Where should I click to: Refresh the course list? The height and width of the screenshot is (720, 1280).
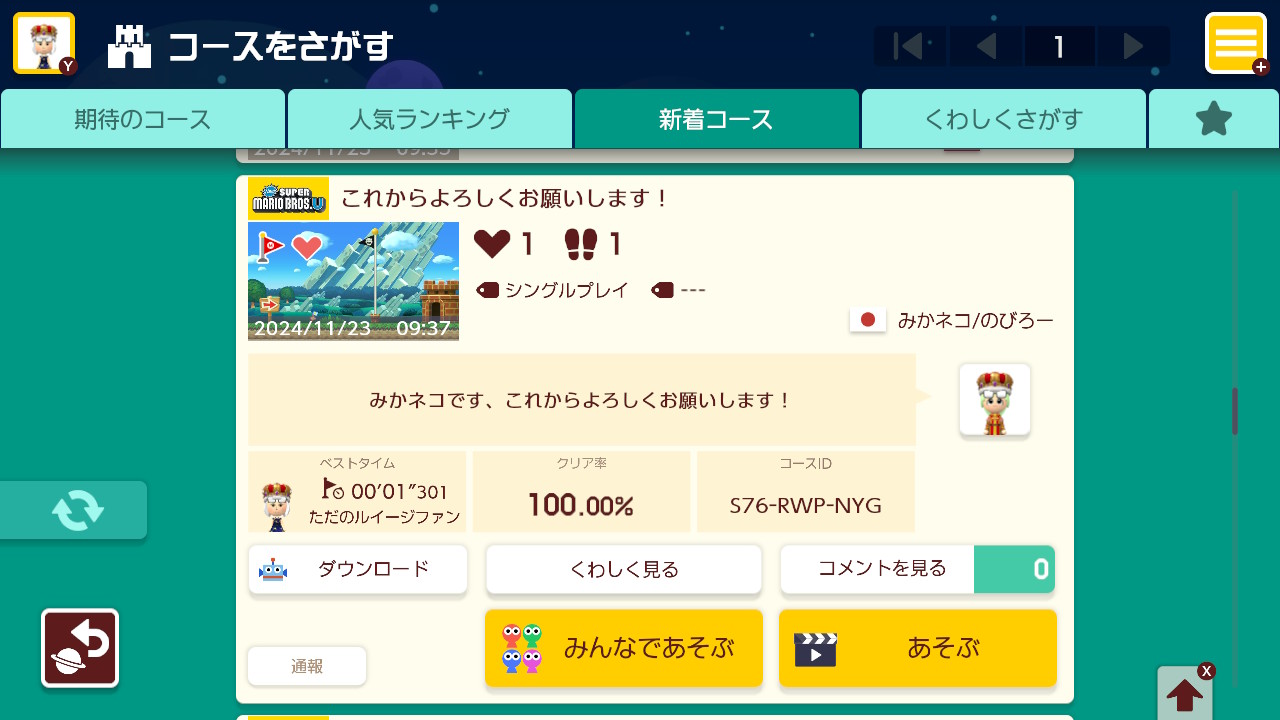76,510
